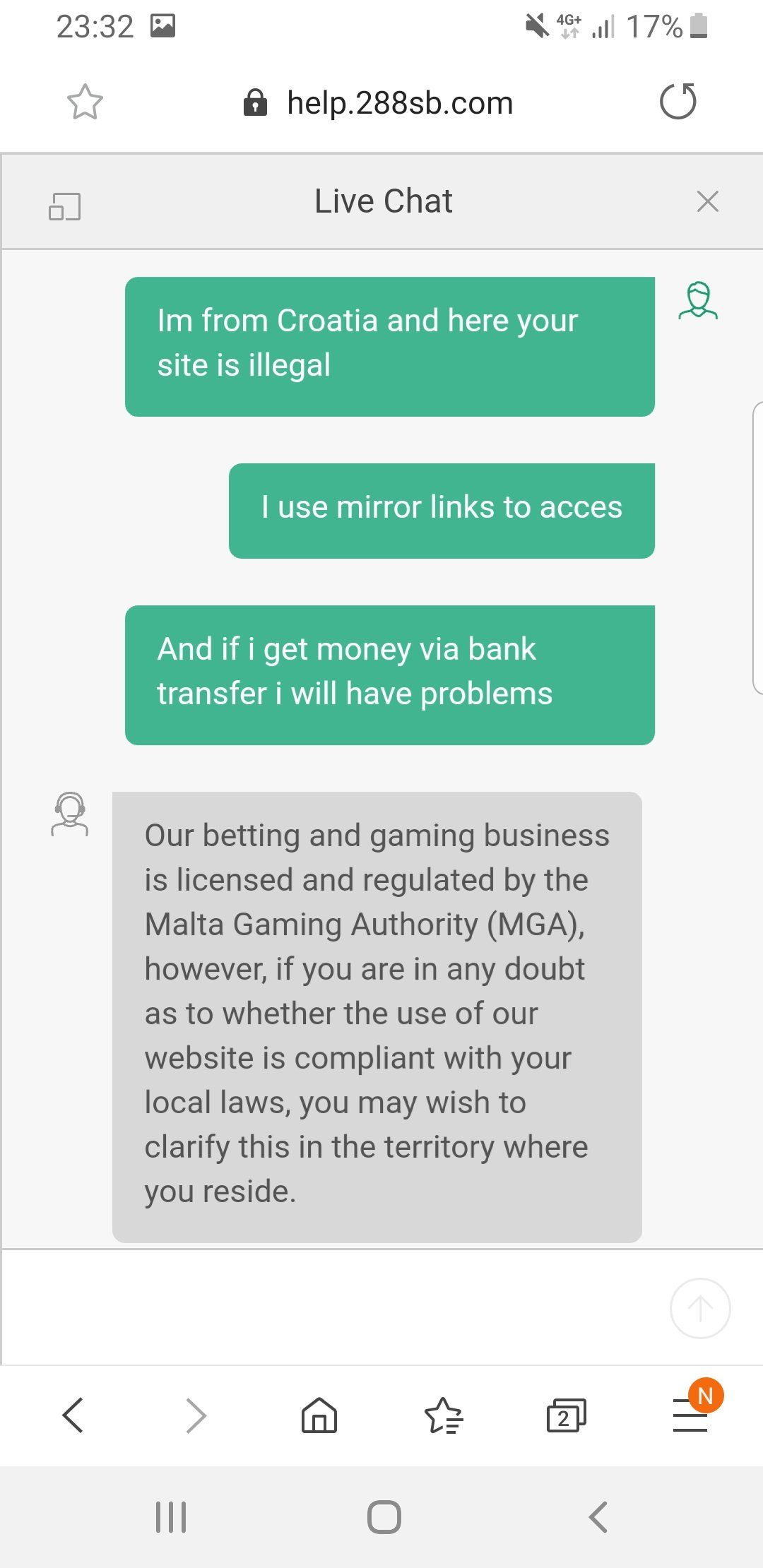763x1568 pixels.
Task: Close the Live Chat panel
Action: pos(707,201)
